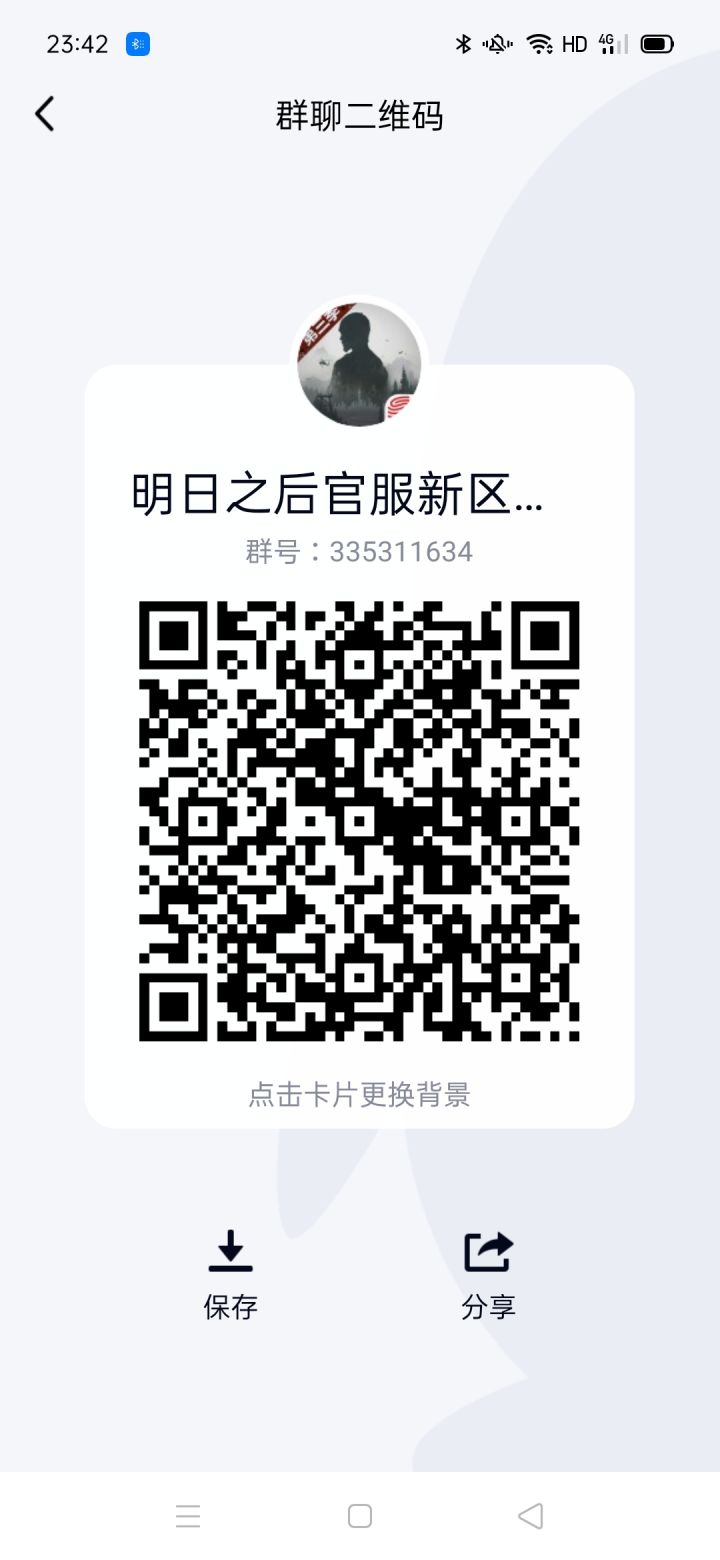Select the group number 335311634
The width and height of the screenshot is (720, 1560).
361,551
